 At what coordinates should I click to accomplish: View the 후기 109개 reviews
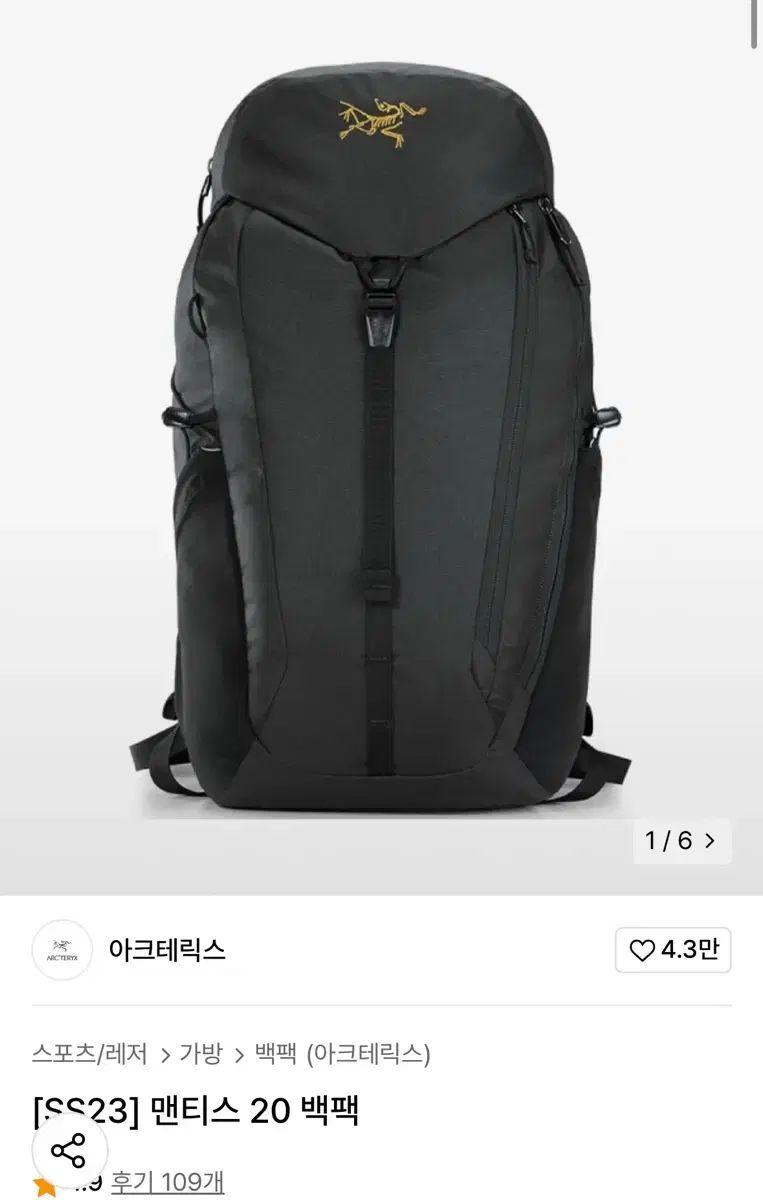[x=167, y=1183]
